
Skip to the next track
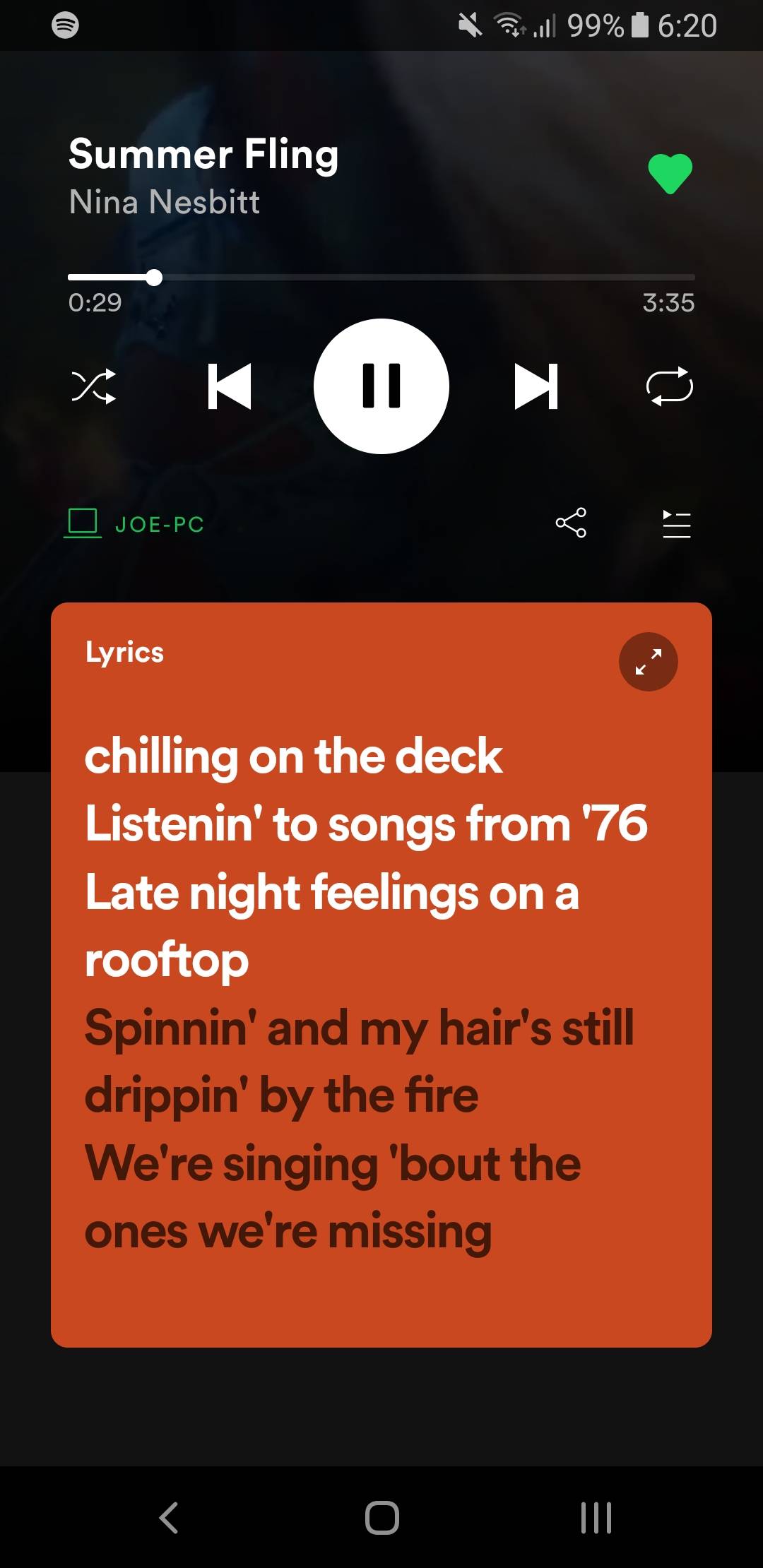click(536, 386)
